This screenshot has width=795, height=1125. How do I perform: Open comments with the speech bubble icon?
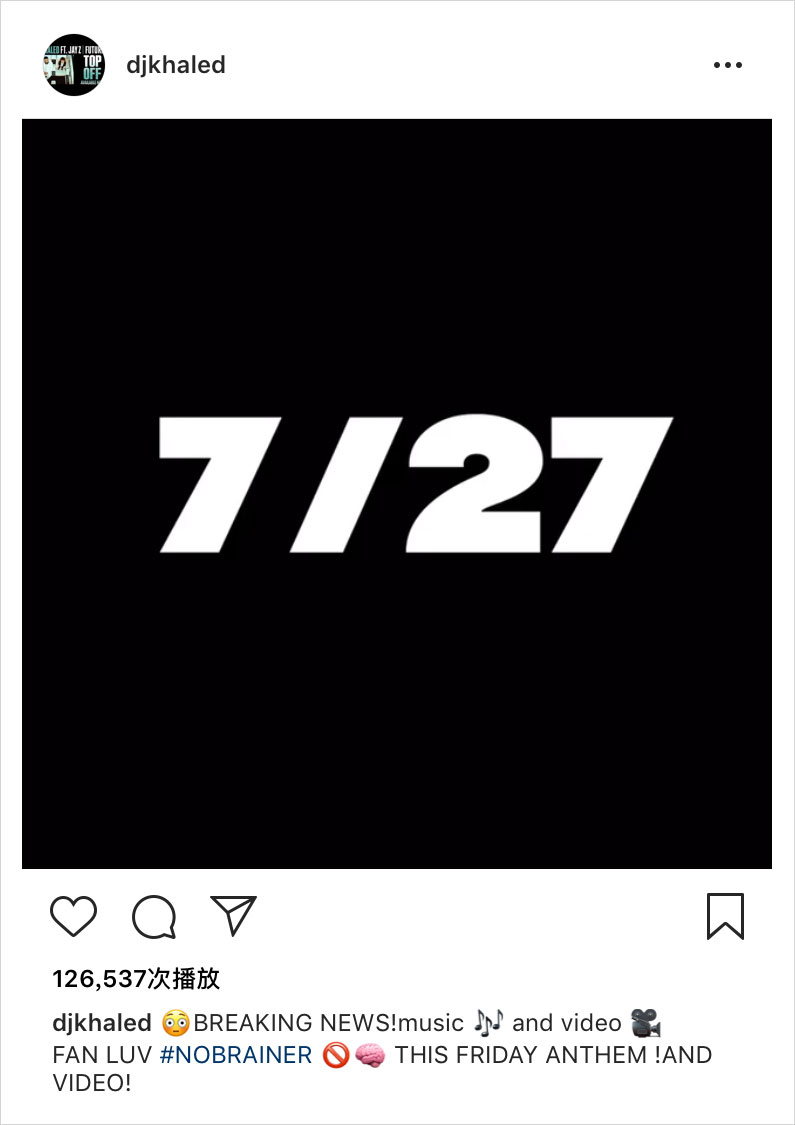[x=154, y=916]
